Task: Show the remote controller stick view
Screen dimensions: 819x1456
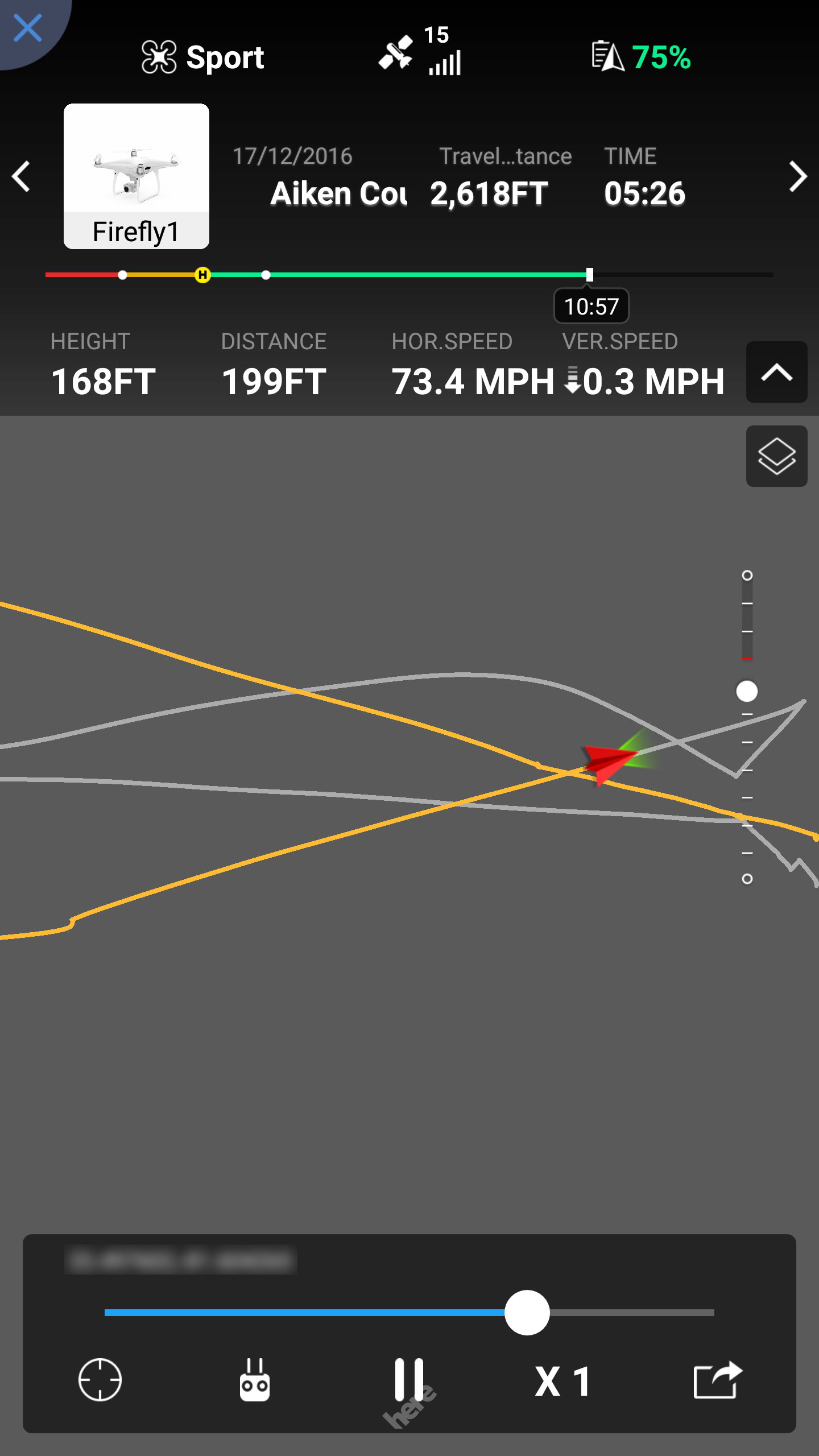Action: [254, 1380]
